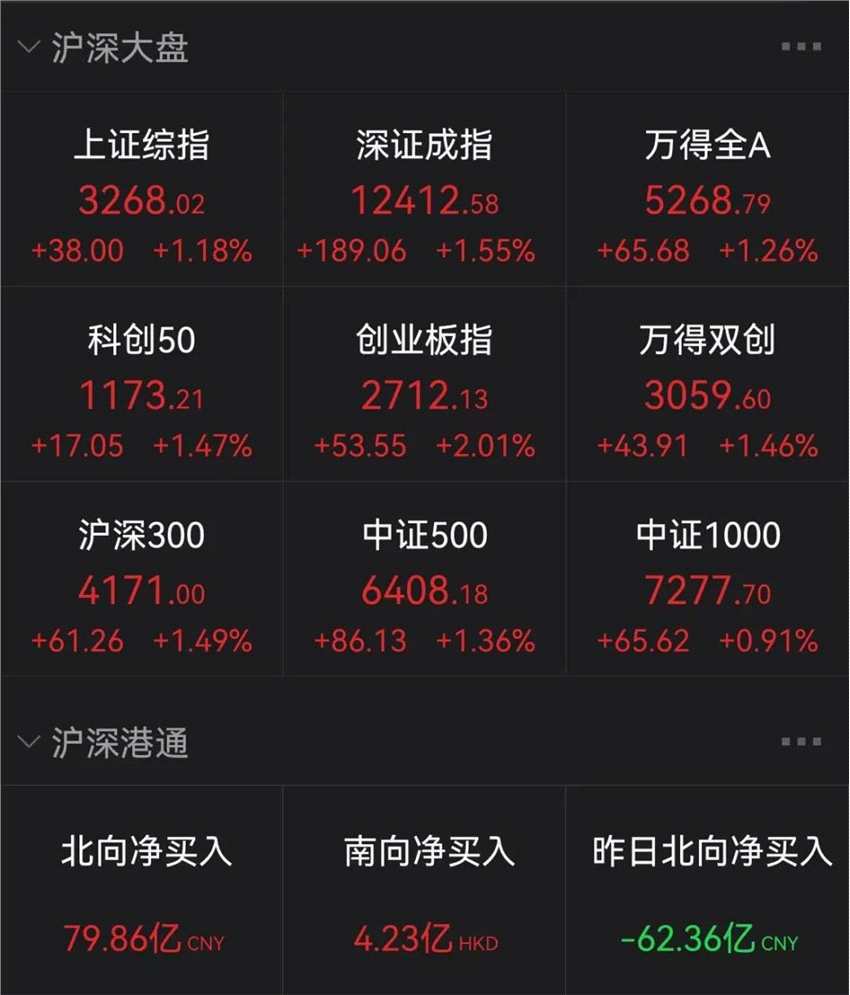Screen dimensions: 850x995
Task: Open the 中证500 index card
Action: coord(424,587)
